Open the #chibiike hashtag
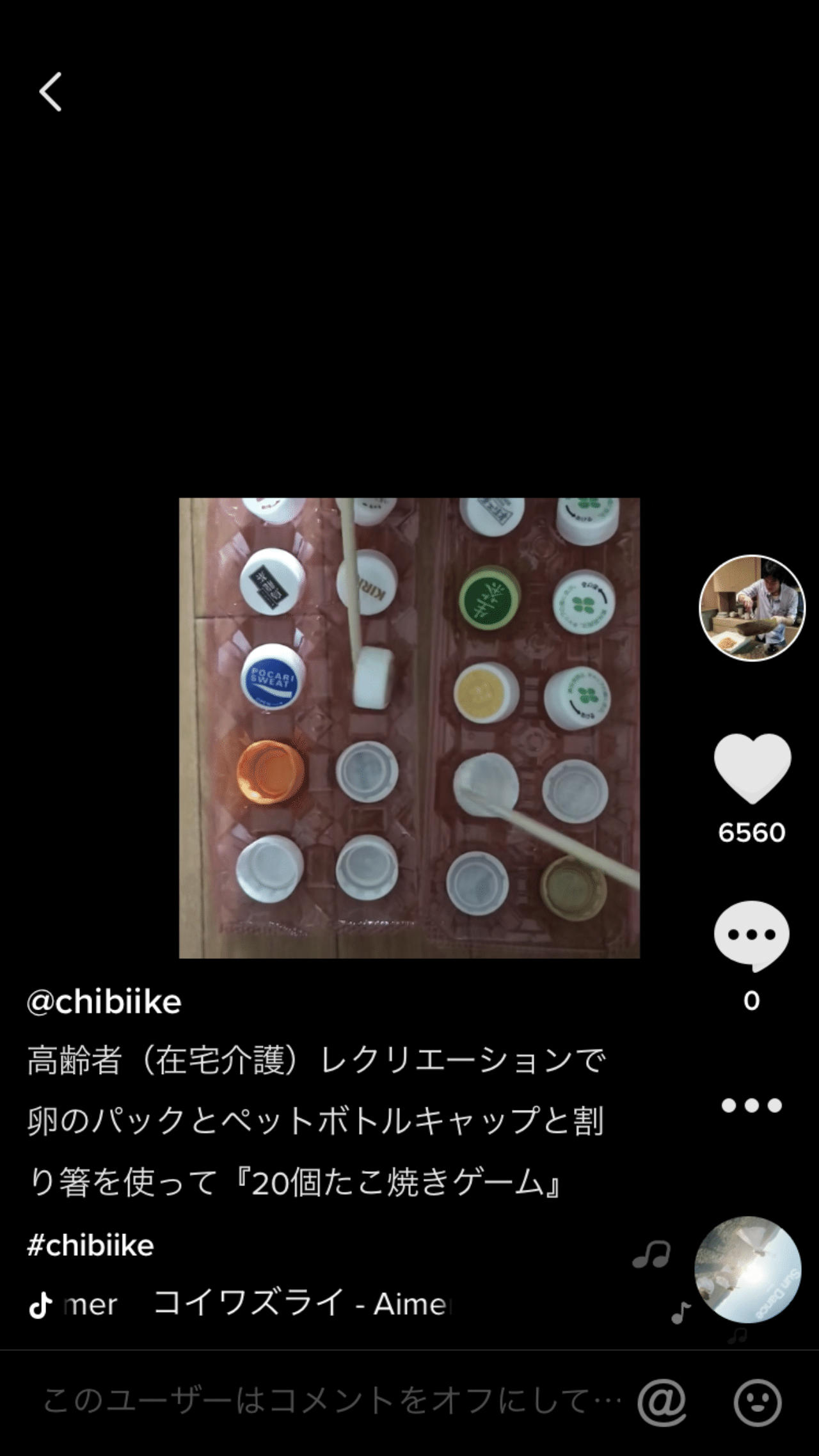This screenshot has width=819, height=1456. (91, 1245)
